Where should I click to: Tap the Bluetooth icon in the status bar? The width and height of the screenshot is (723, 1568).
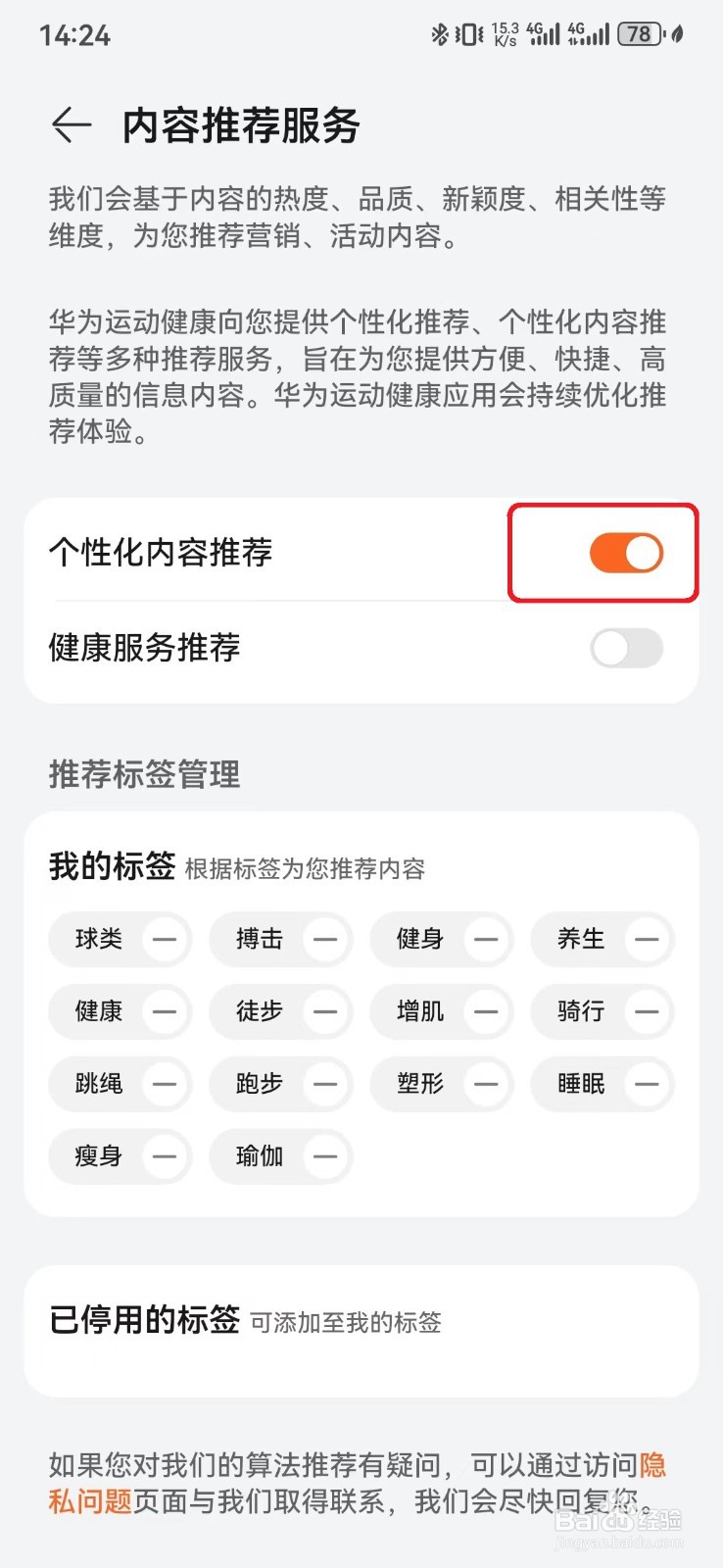coord(440,33)
